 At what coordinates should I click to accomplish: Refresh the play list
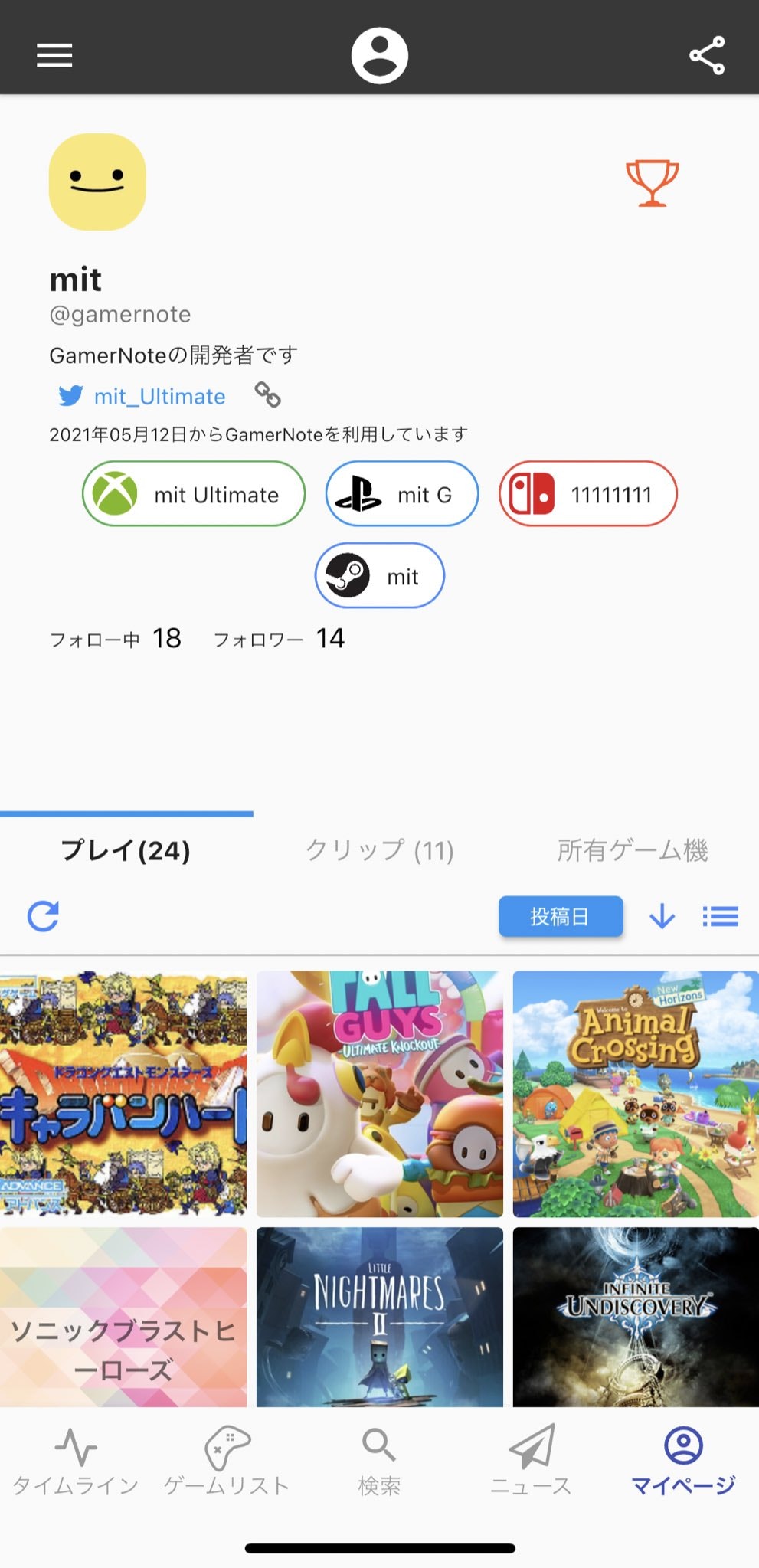tap(43, 915)
